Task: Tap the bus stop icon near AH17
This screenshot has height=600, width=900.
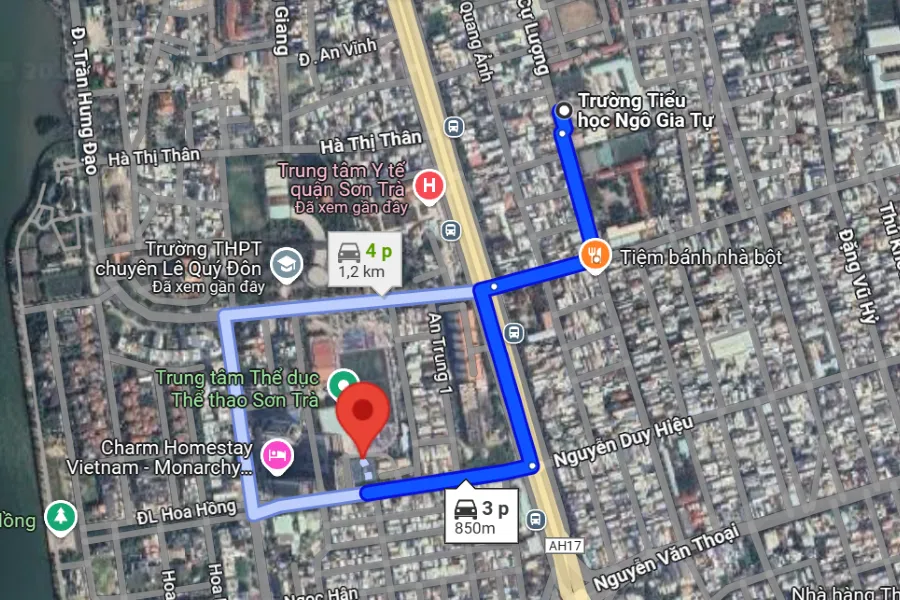Action: pos(537,520)
